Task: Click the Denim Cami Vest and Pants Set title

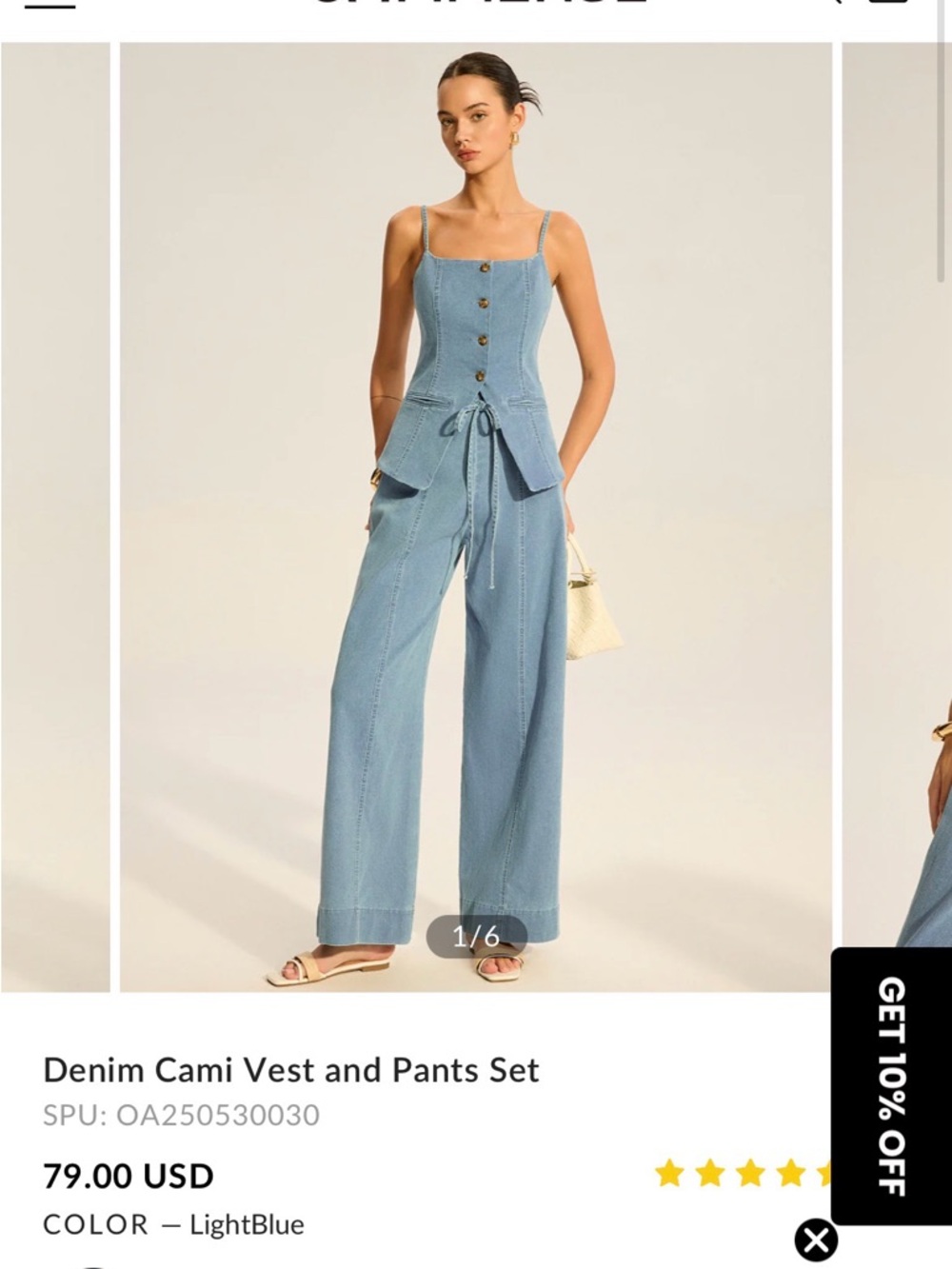Action: [291, 1069]
